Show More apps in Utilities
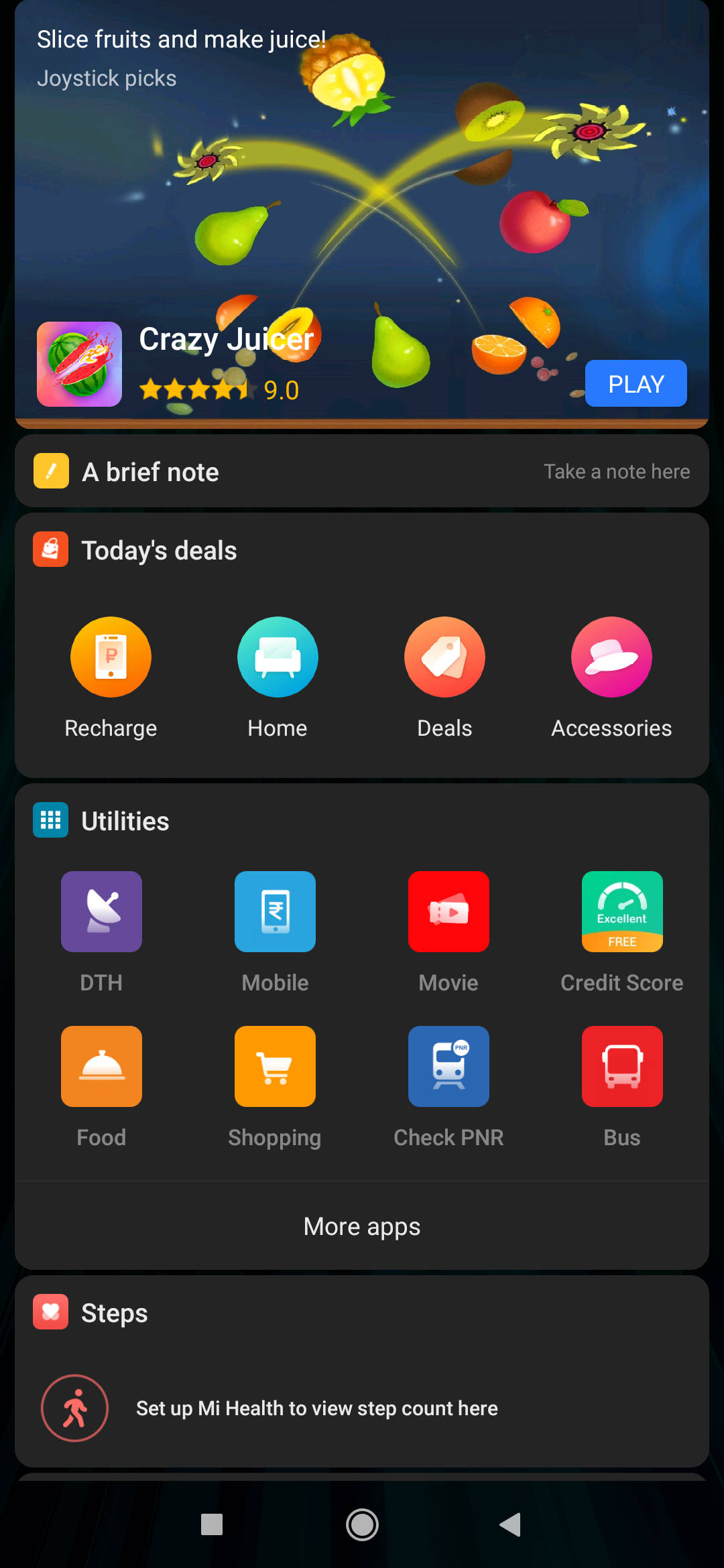This screenshot has width=724, height=1568. pos(362,1226)
